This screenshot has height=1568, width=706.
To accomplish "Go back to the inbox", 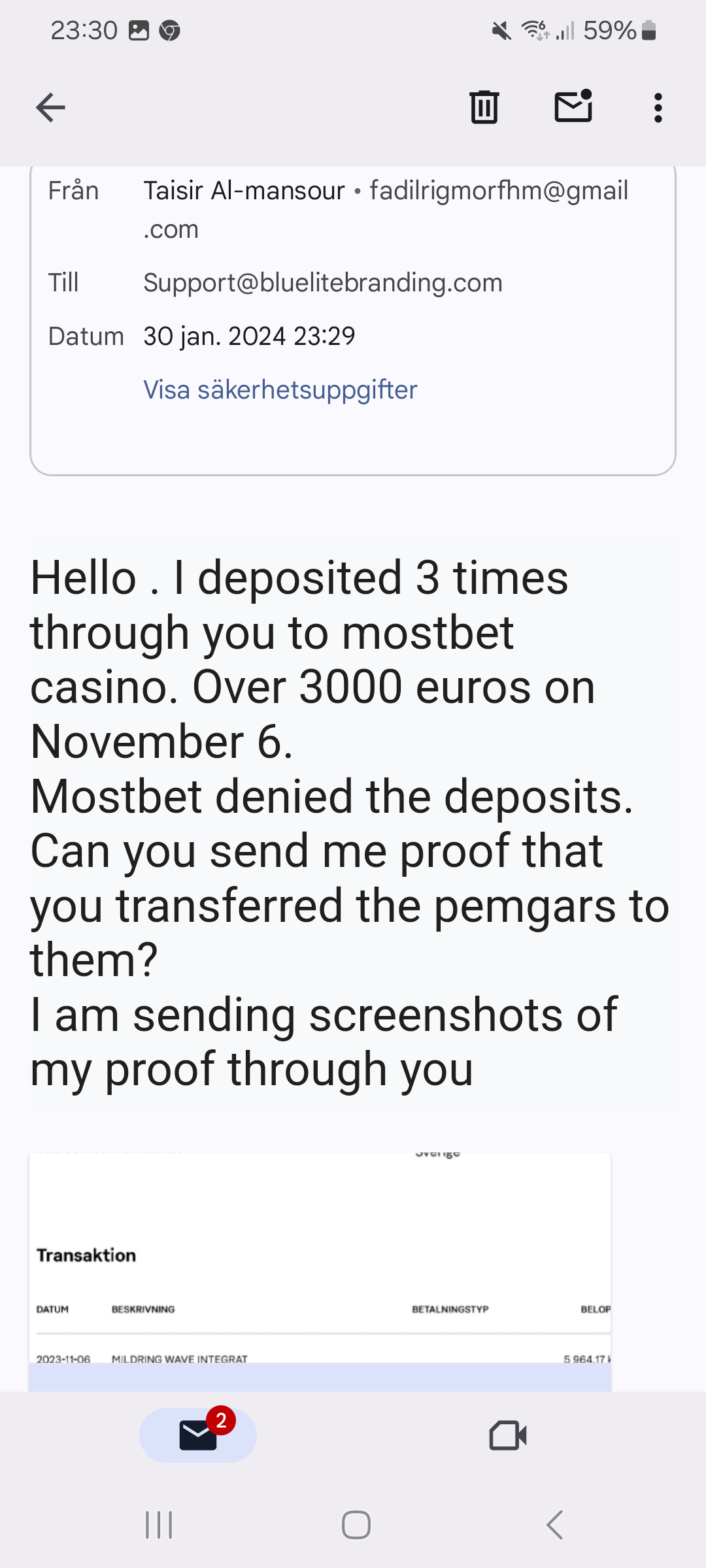I will (x=50, y=108).
